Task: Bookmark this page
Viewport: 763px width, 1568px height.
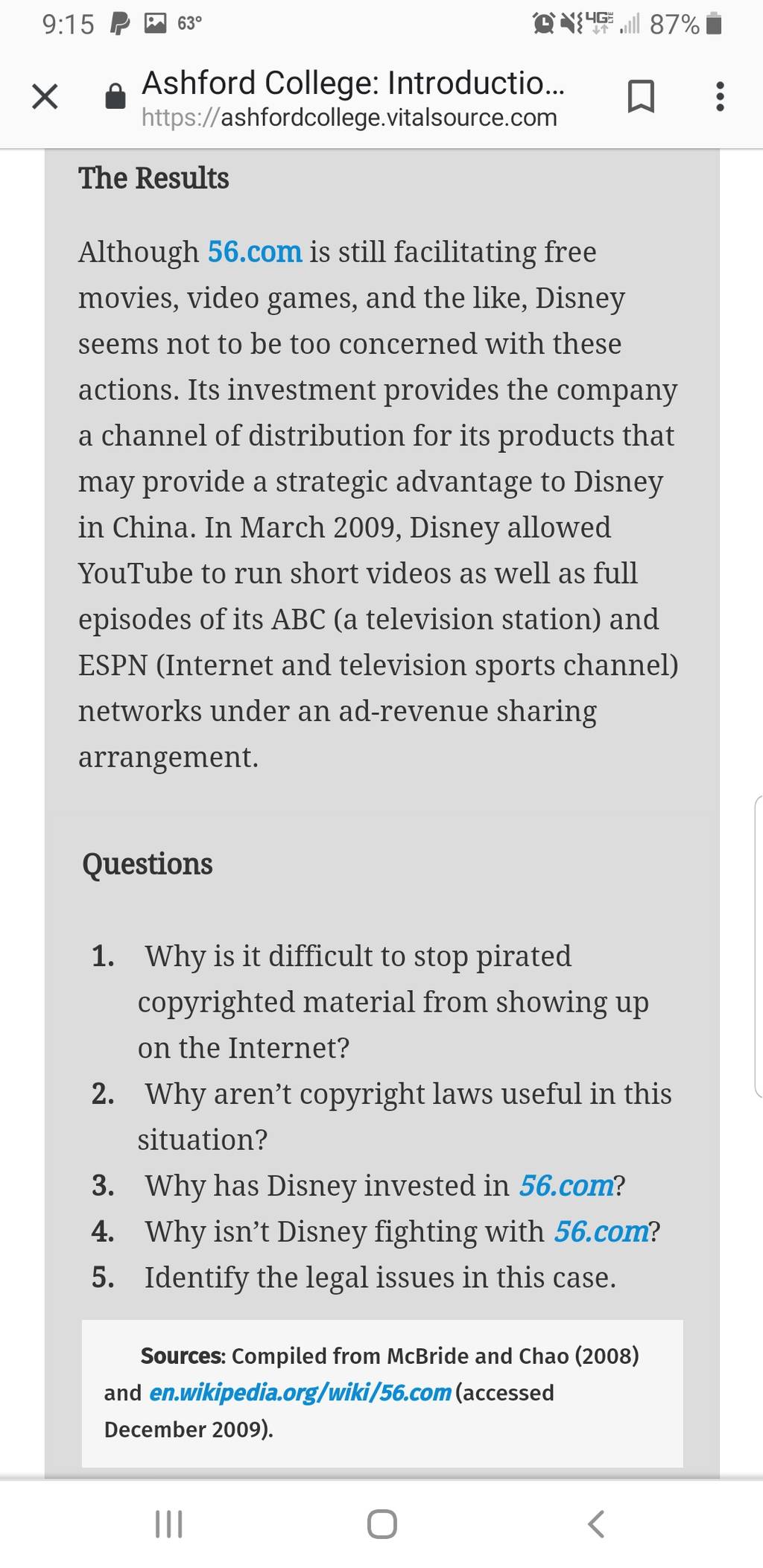Action: [x=641, y=97]
